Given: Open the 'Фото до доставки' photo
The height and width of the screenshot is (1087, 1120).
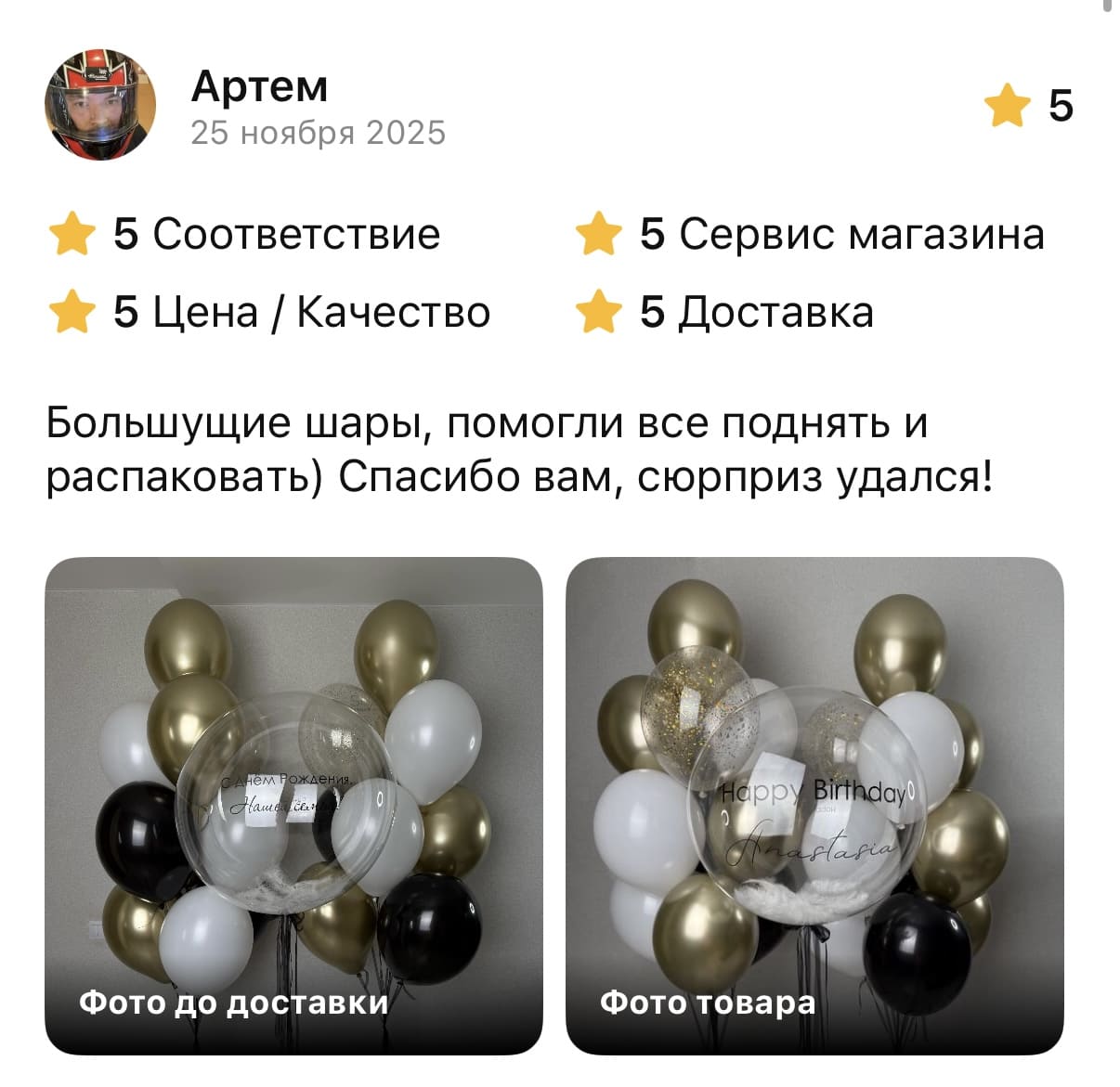Looking at the screenshot, I should (x=293, y=805).
